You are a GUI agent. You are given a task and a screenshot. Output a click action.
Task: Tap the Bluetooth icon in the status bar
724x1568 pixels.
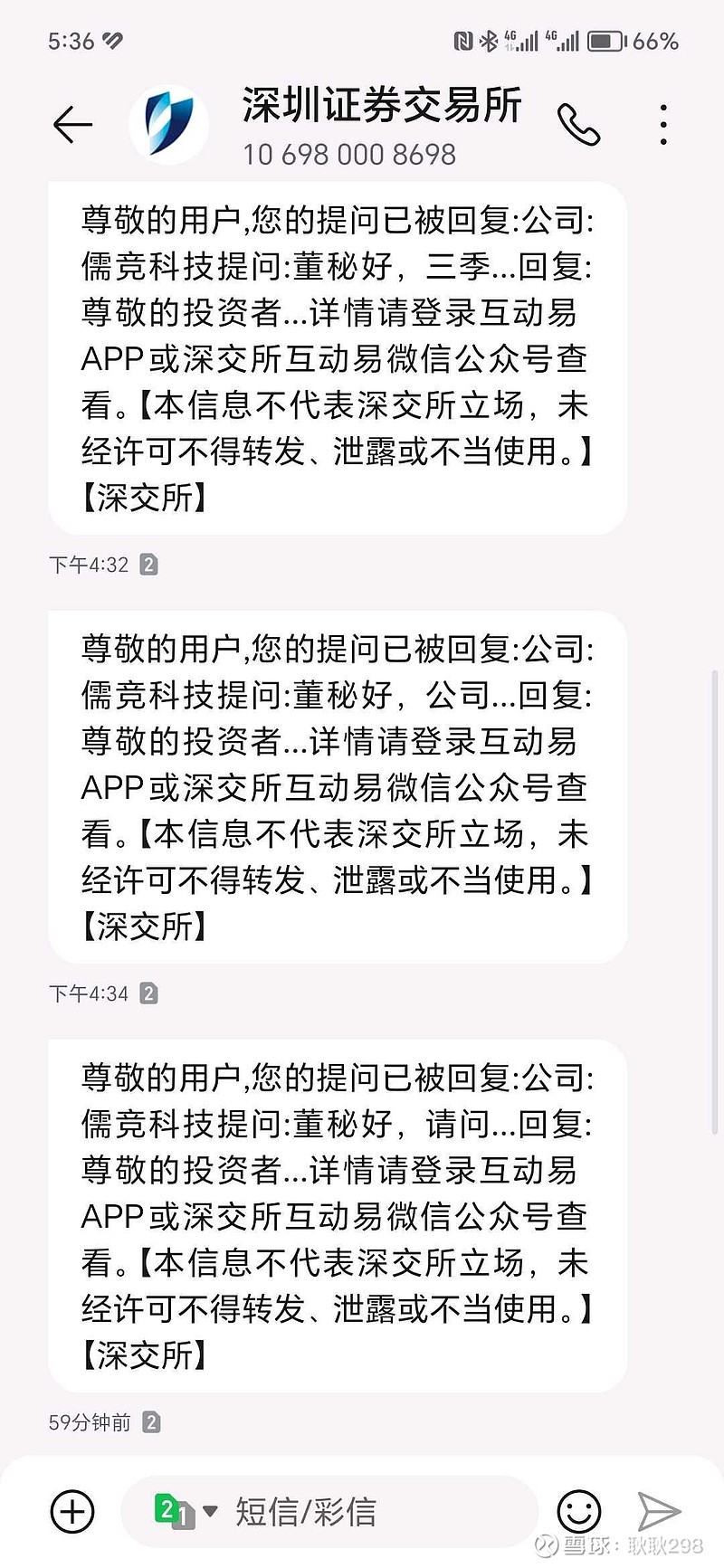487,39
